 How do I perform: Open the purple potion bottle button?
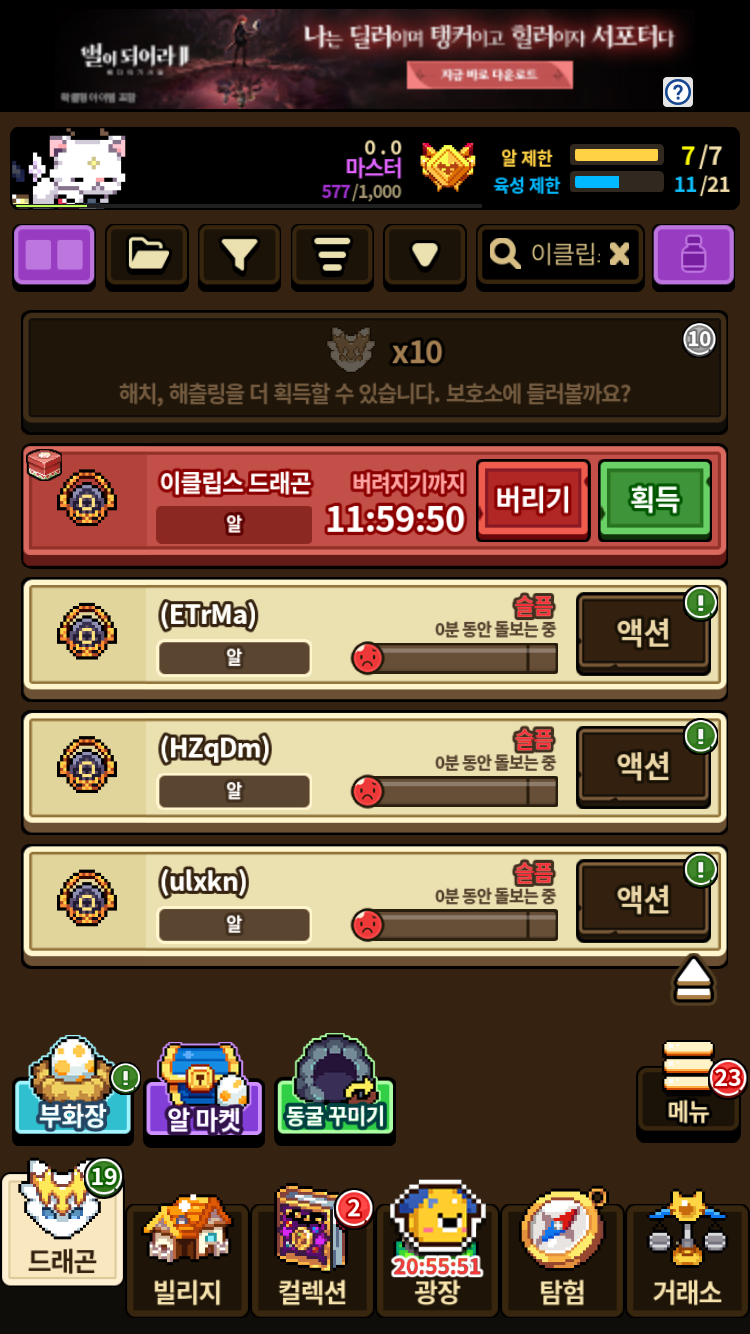click(x=693, y=255)
